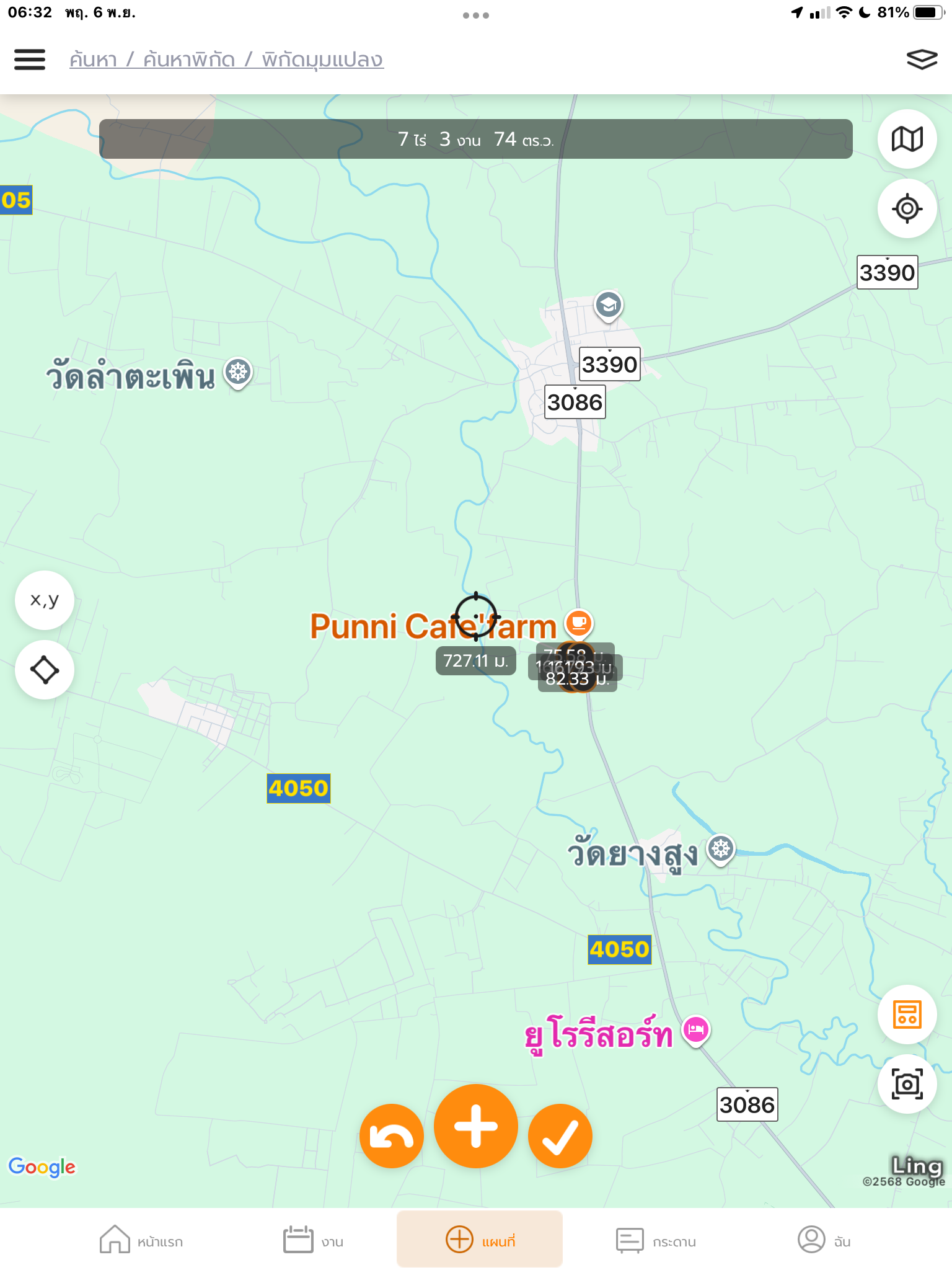Open the Punni Cafe'farm place marker
952x1270 pixels.
pos(578,623)
